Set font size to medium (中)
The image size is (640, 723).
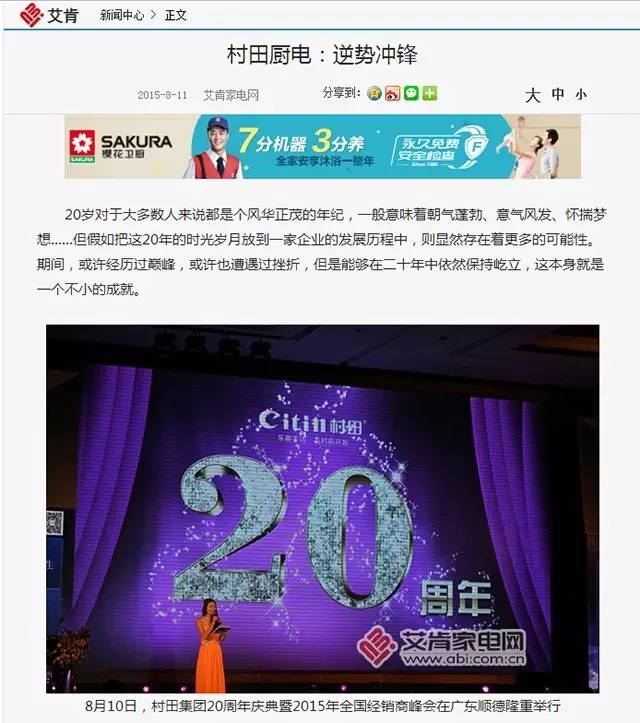[558, 95]
